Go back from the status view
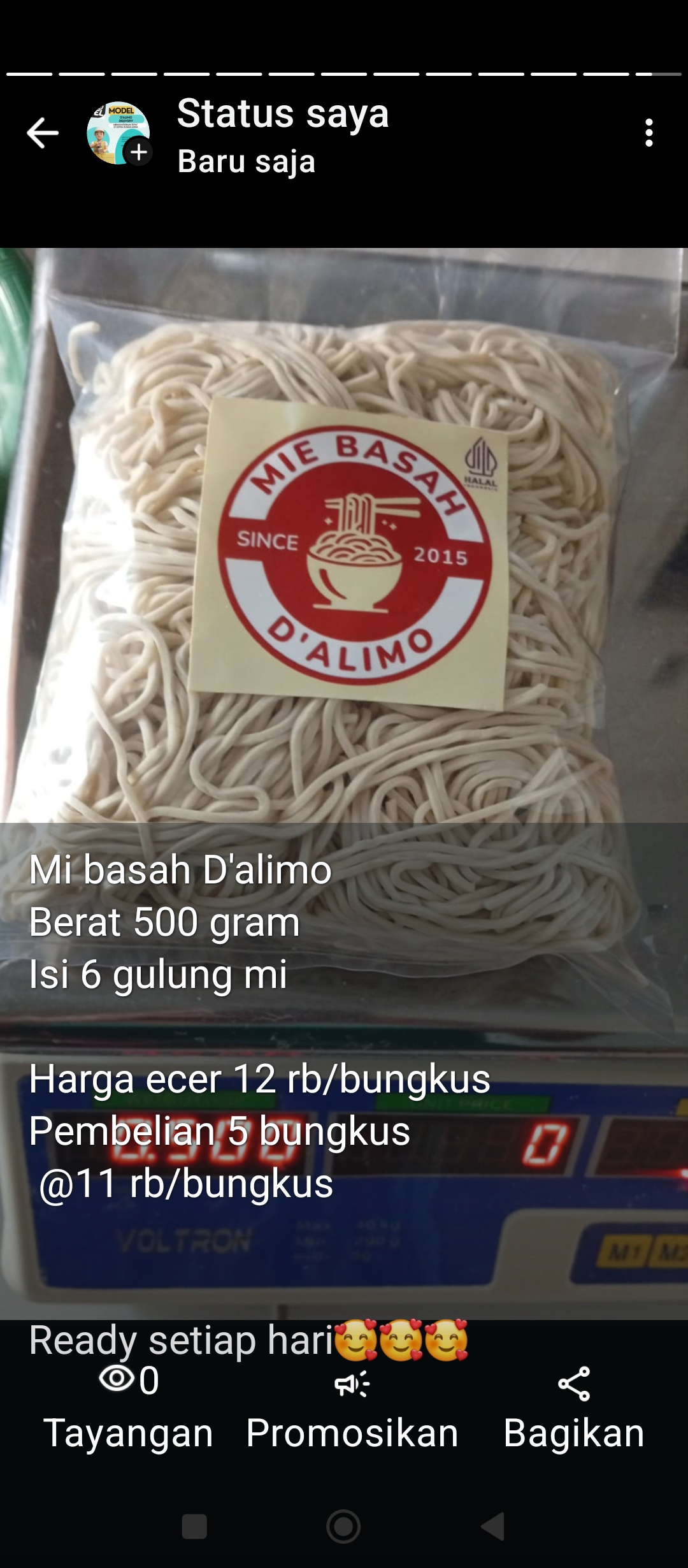This screenshot has width=688, height=1568. 43,133
